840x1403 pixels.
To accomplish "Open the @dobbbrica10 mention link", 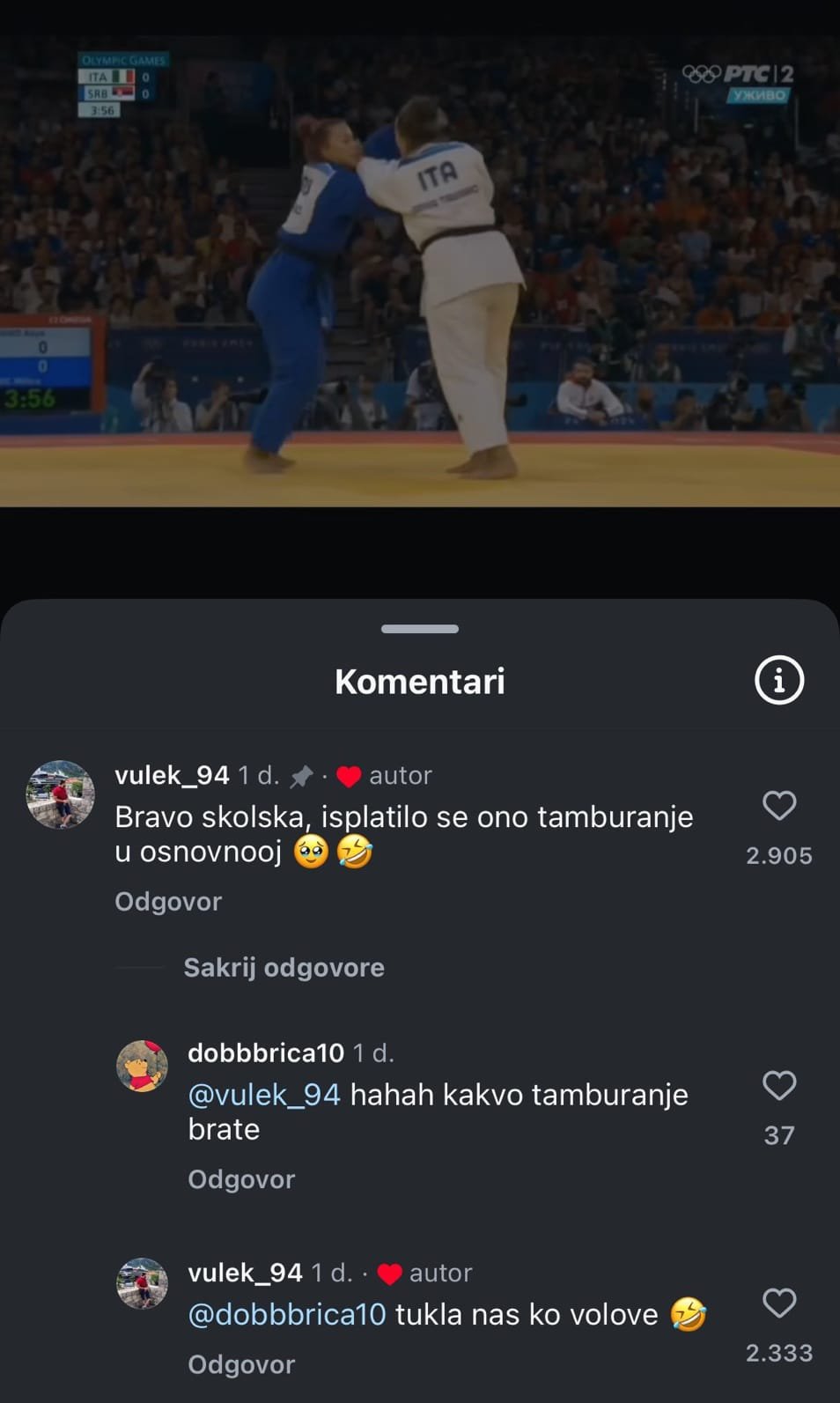I will pyautogui.click(x=287, y=1314).
